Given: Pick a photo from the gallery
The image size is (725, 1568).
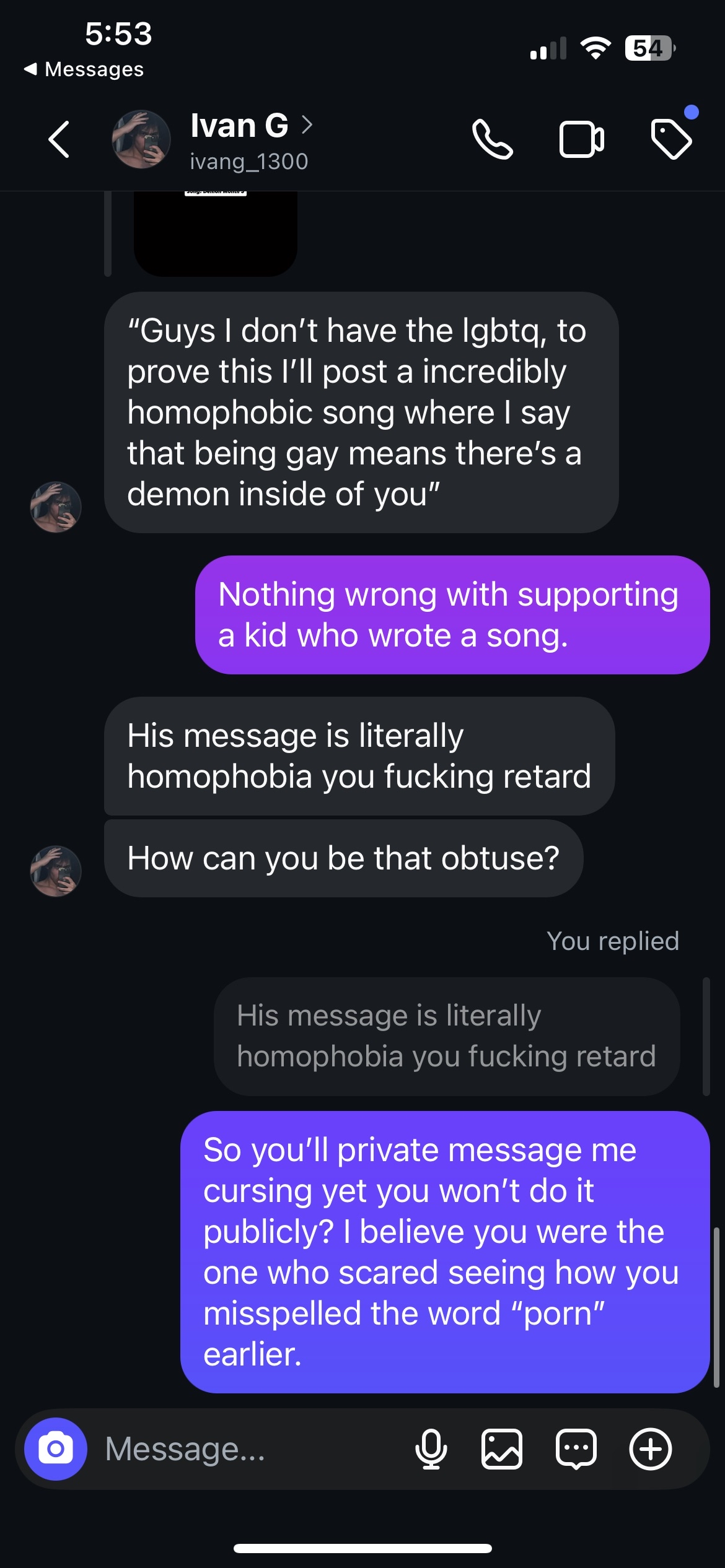Looking at the screenshot, I should pyautogui.click(x=502, y=1448).
